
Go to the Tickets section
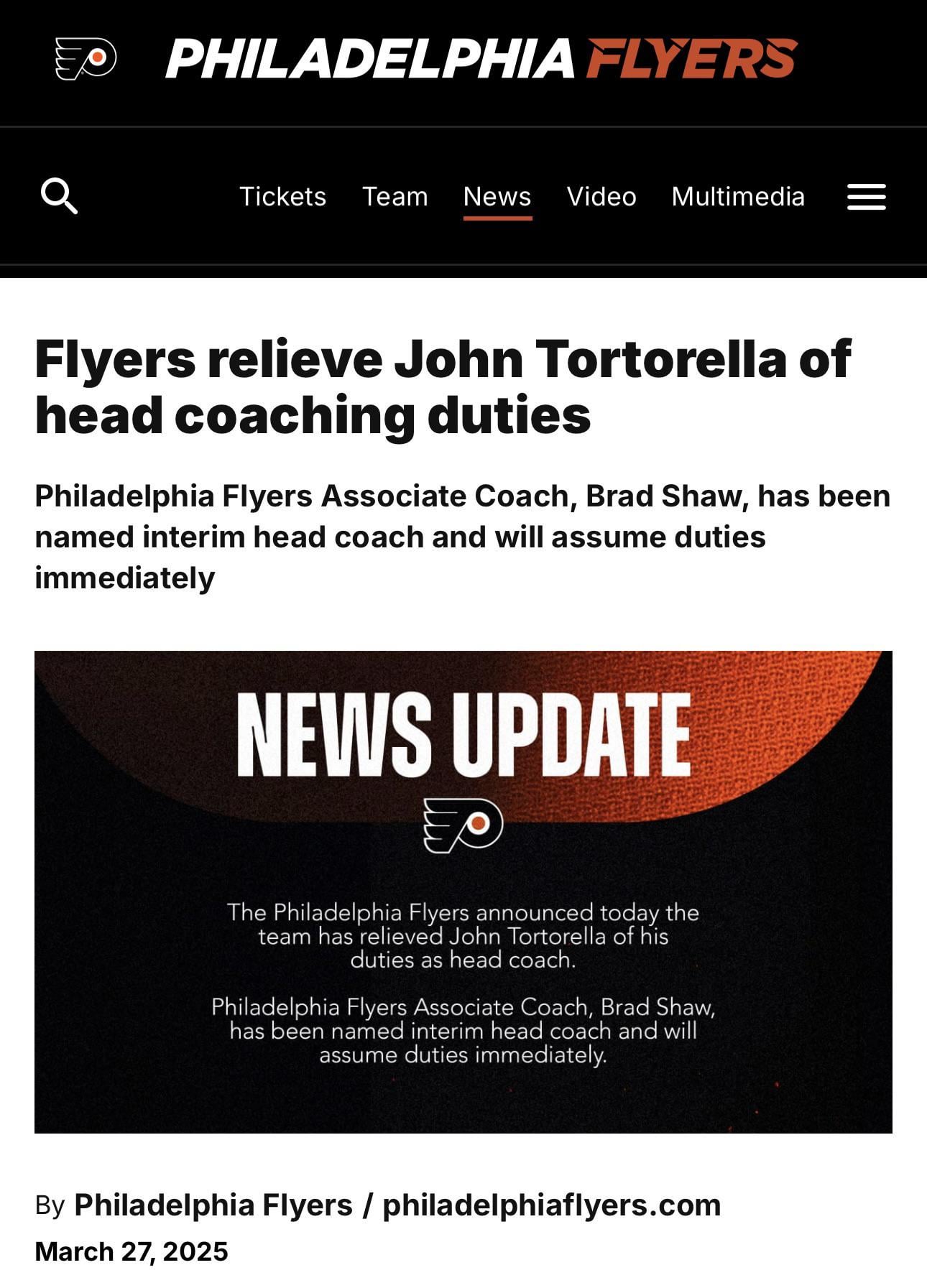tap(282, 196)
